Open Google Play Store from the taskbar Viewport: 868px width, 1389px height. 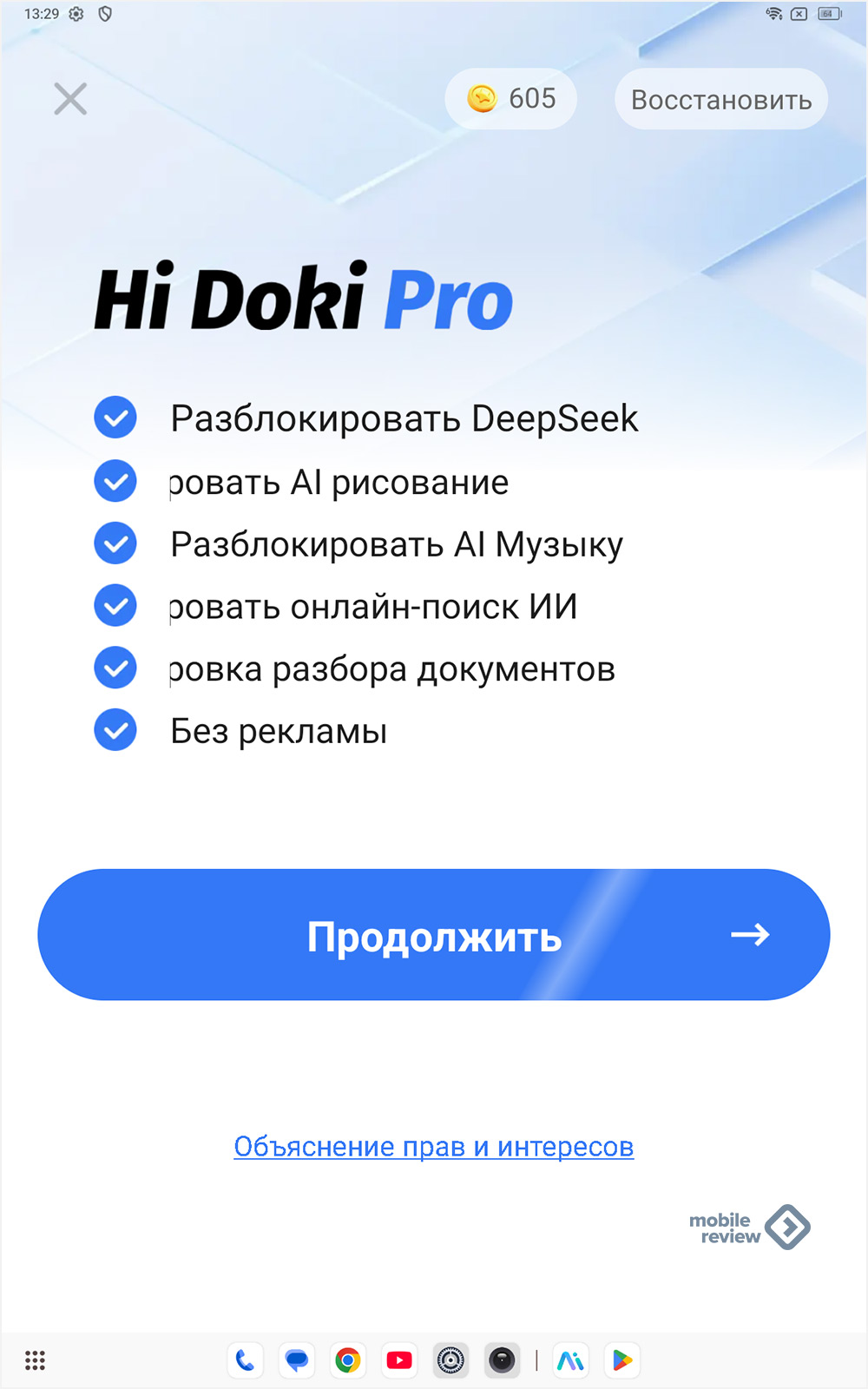(x=621, y=1360)
